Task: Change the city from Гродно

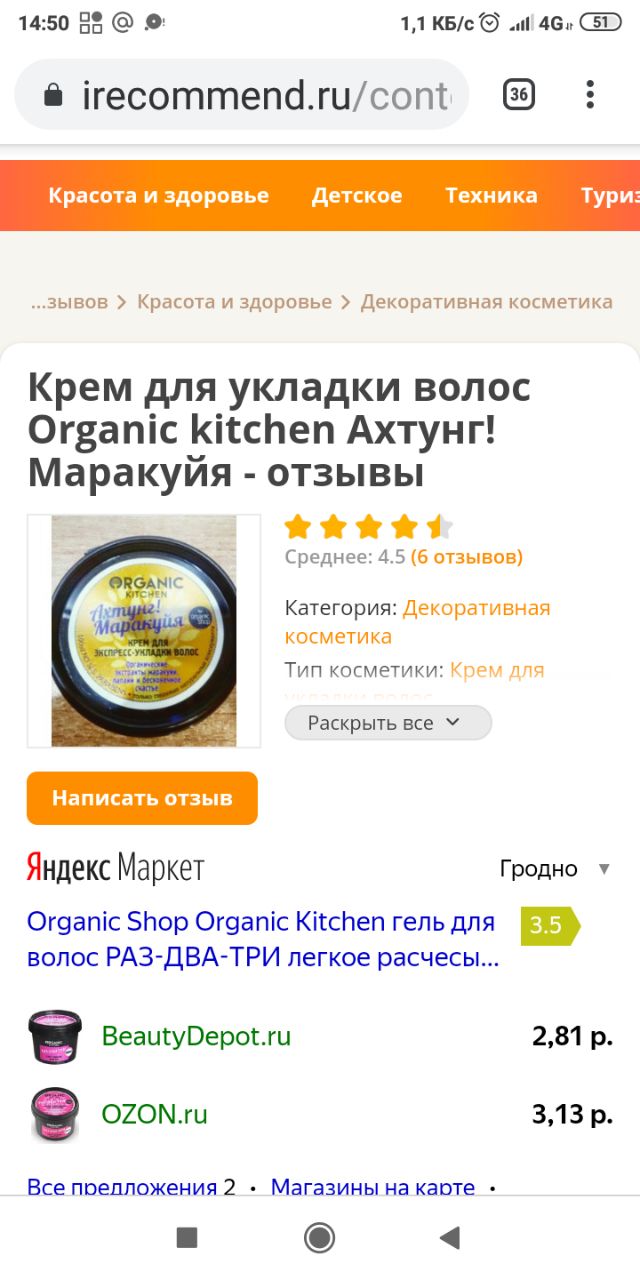Action: (x=555, y=869)
